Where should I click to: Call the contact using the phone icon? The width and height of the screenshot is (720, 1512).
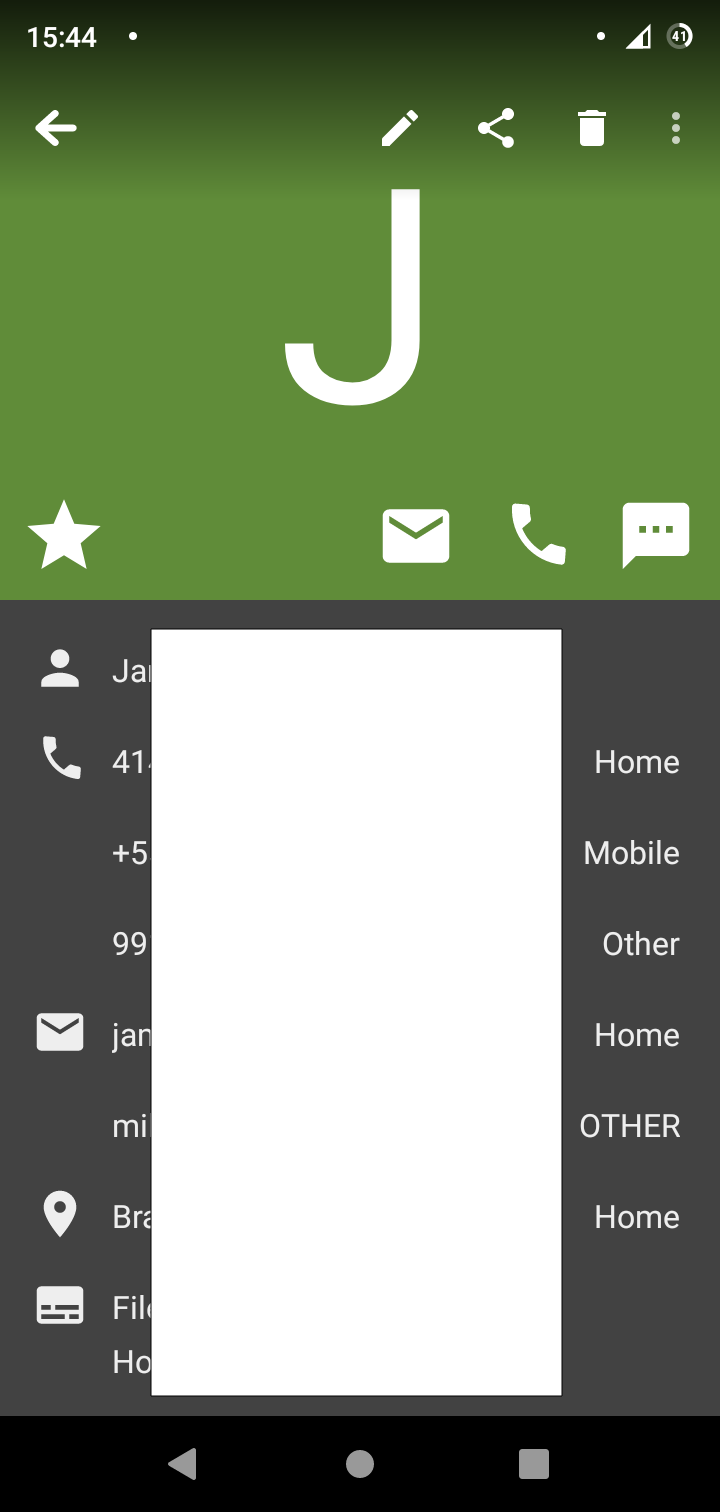coord(537,534)
